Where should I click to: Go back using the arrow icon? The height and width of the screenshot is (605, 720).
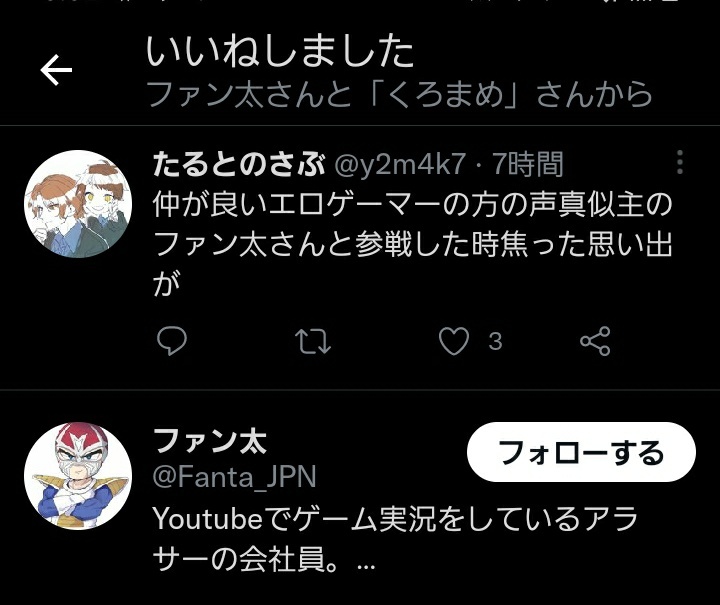(56, 69)
